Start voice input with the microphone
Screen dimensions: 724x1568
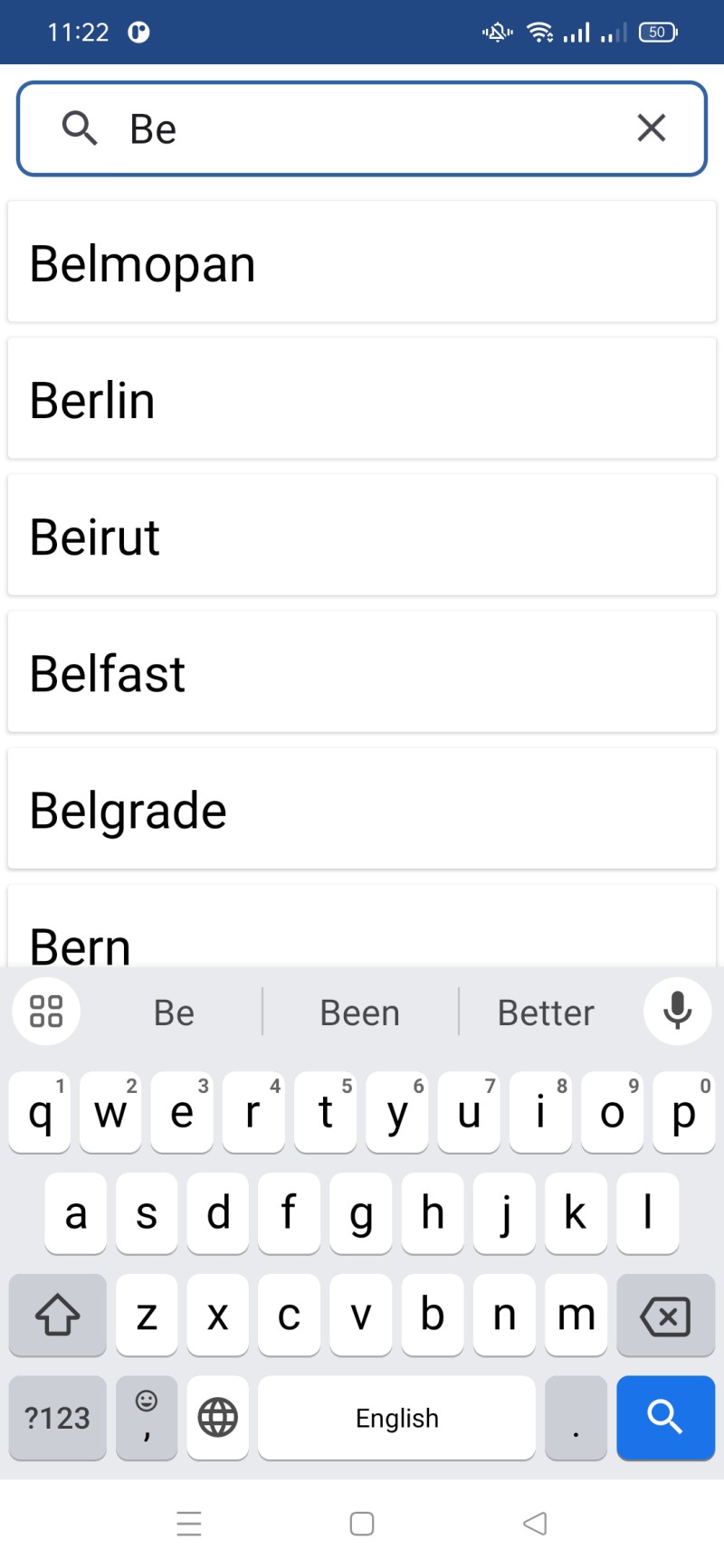click(677, 1011)
